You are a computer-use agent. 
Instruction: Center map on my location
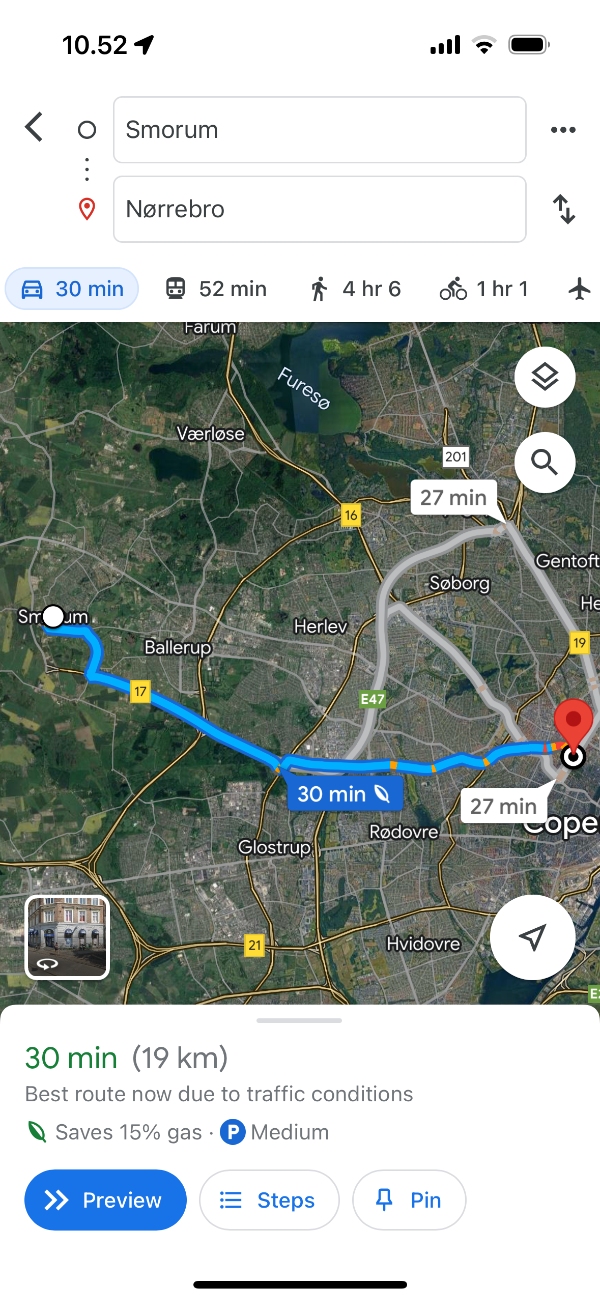click(533, 937)
